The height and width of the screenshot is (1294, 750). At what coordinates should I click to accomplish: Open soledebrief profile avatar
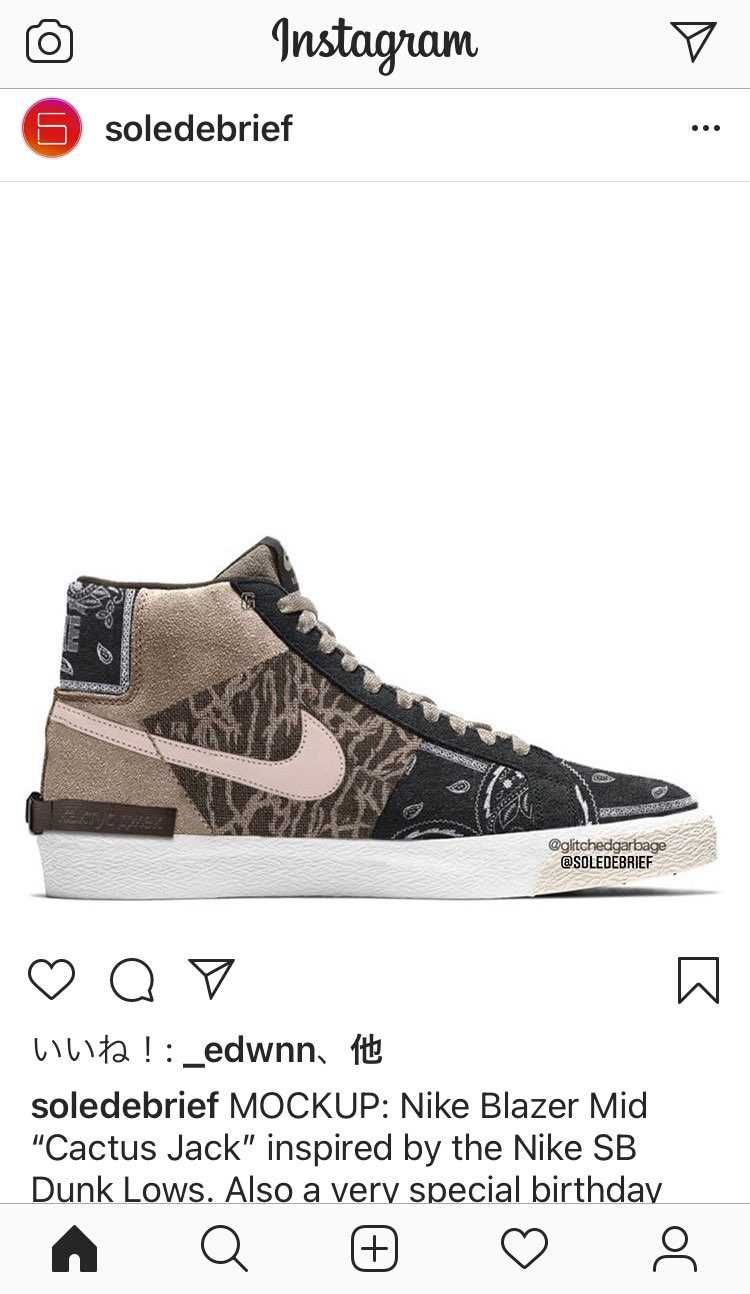[51, 128]
